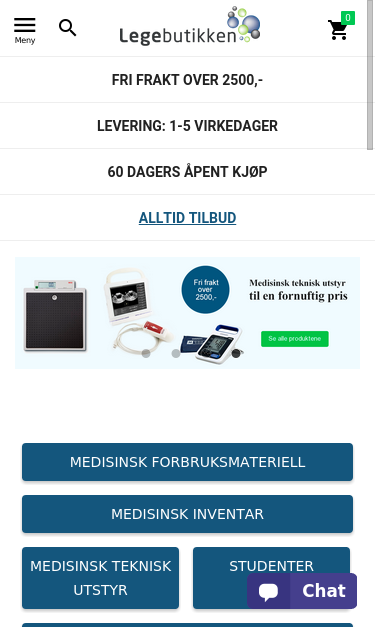Open the Meny hamburger menu
Screen dimensions: 375x627
click(25, 30)
